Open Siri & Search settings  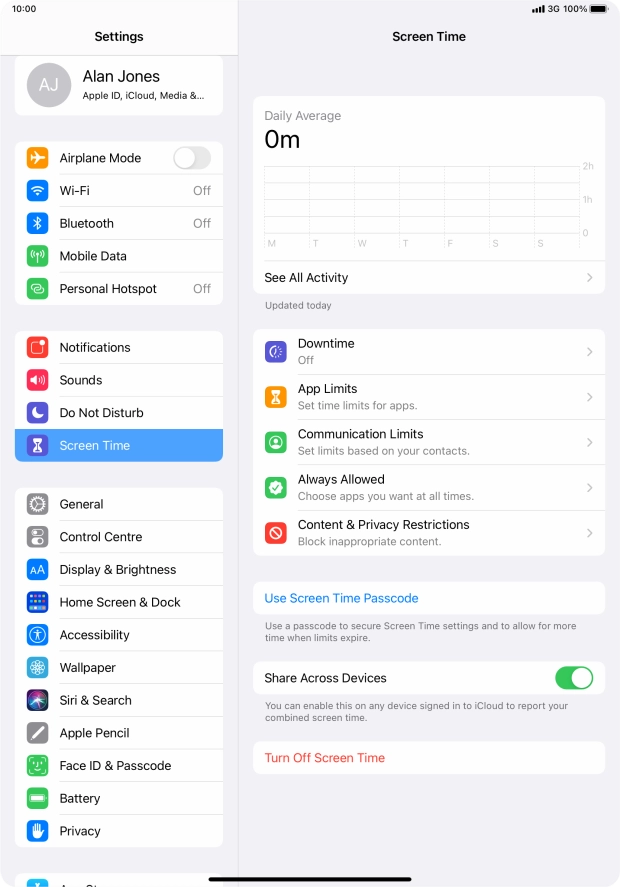(x=119, y=700)
